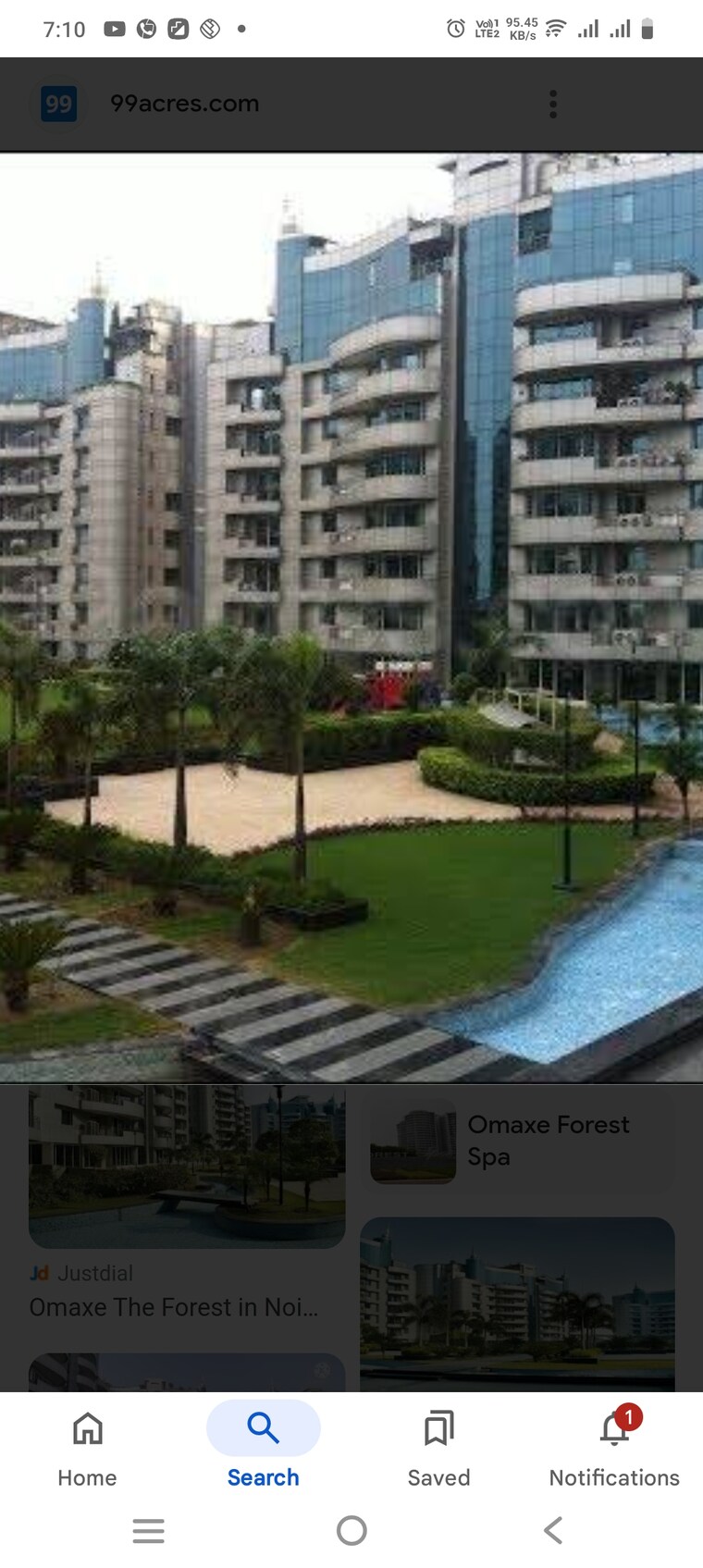Open the three-dot overflow menu
The height and width of the screenshot is (1568, 703).
coord(553,105)
